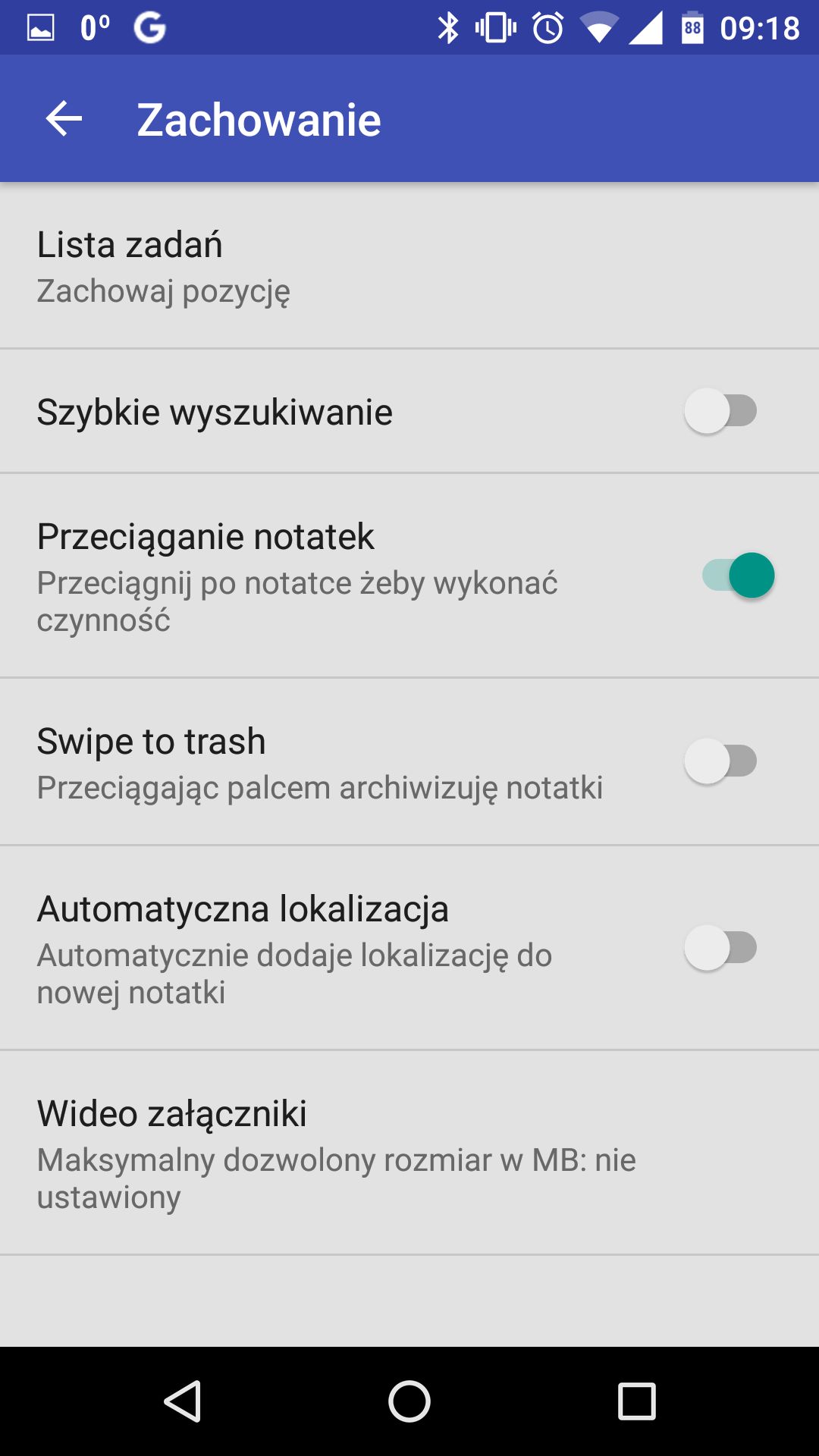The image size is (819, 1456).
Task: Open recent apps from the navigation bar
Action: point(636,1401)
